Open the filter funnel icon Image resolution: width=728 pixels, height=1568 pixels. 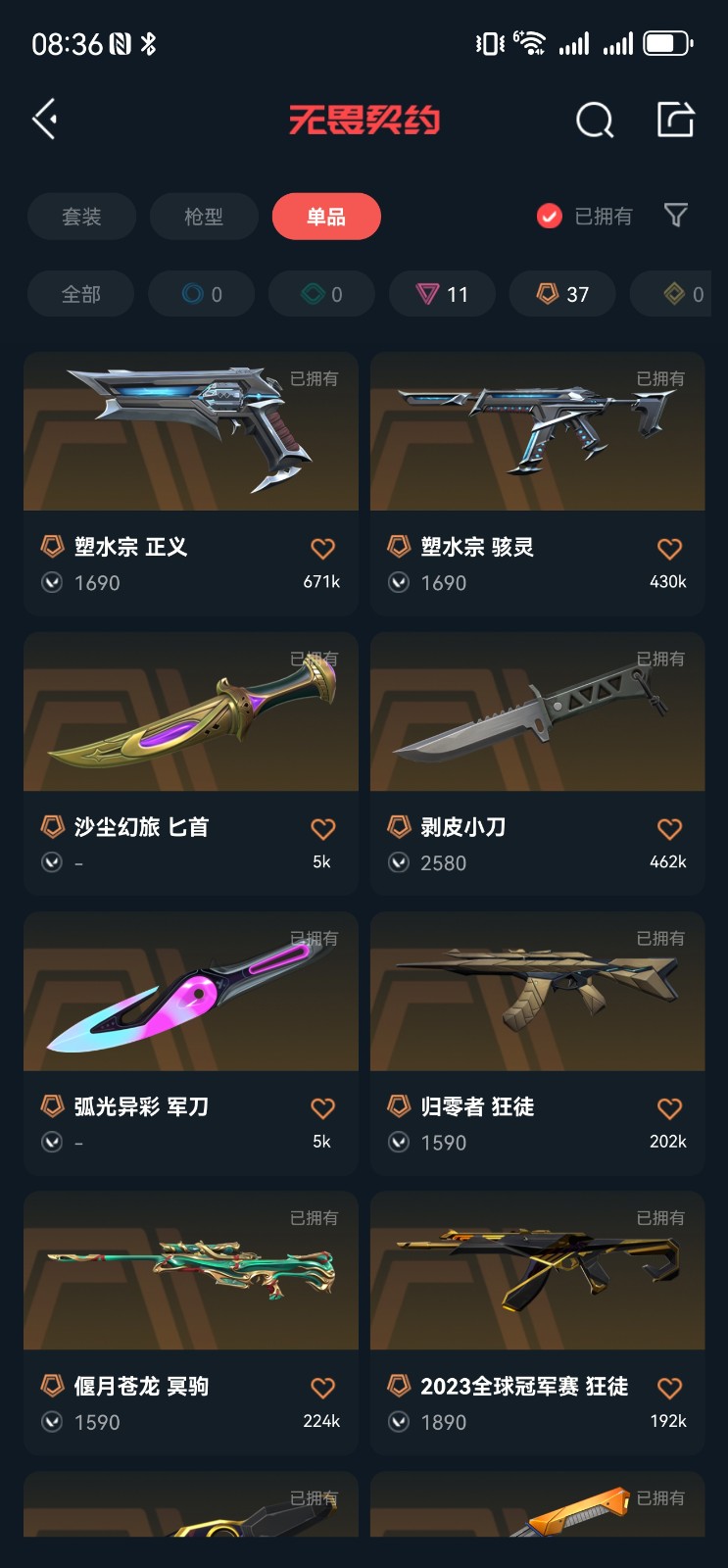pyautogui.click(x=675, y=215)
